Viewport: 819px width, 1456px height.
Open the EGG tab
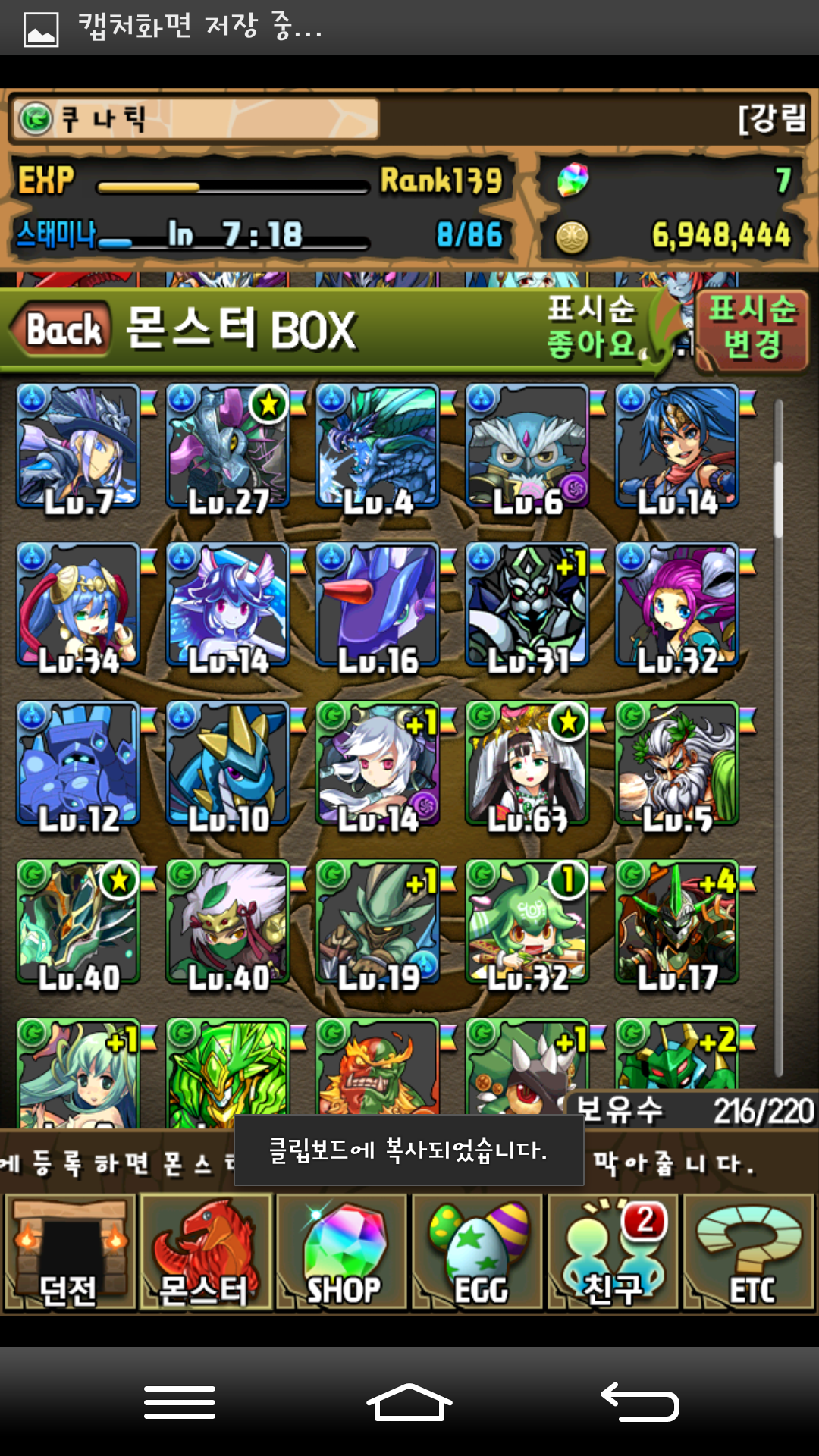(x=478, y=1253)
